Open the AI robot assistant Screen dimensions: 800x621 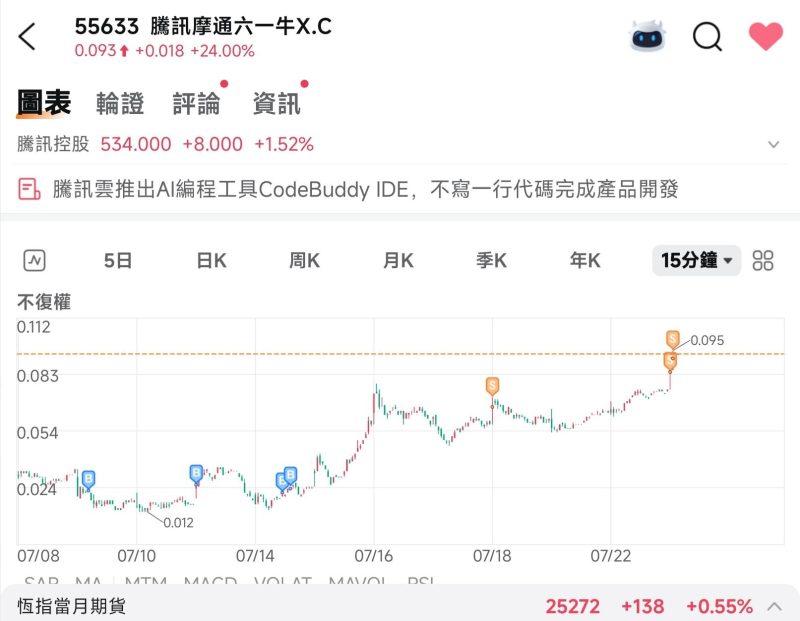coord(647,36)
